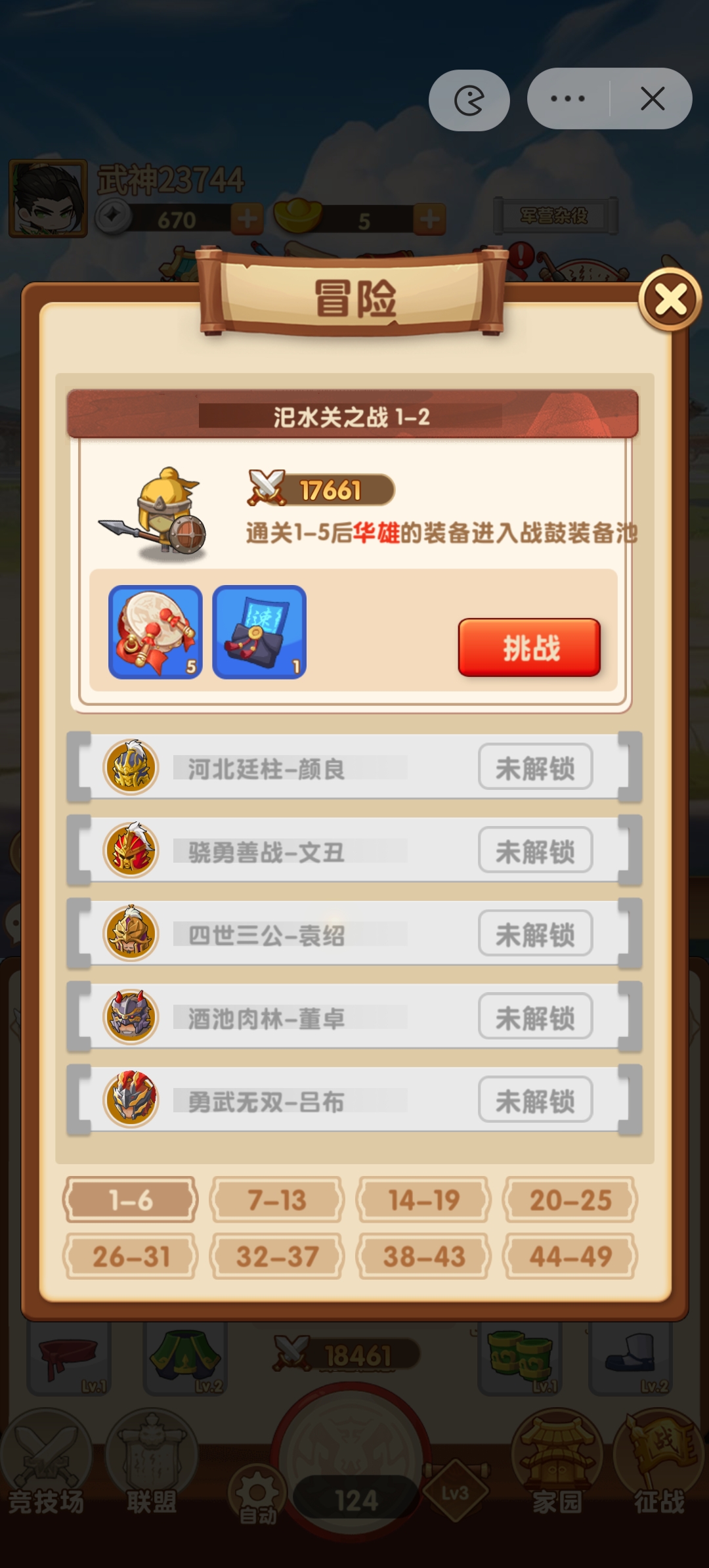Switch to the 1-6 chapter tab
This screenshot has height=1568, width=709.
[129, 1199]
